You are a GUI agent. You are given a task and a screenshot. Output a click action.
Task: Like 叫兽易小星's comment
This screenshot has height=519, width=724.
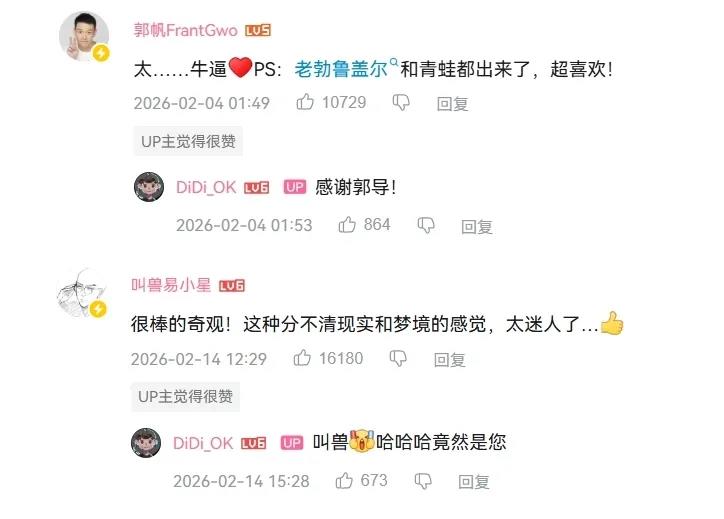coord(303,358)
